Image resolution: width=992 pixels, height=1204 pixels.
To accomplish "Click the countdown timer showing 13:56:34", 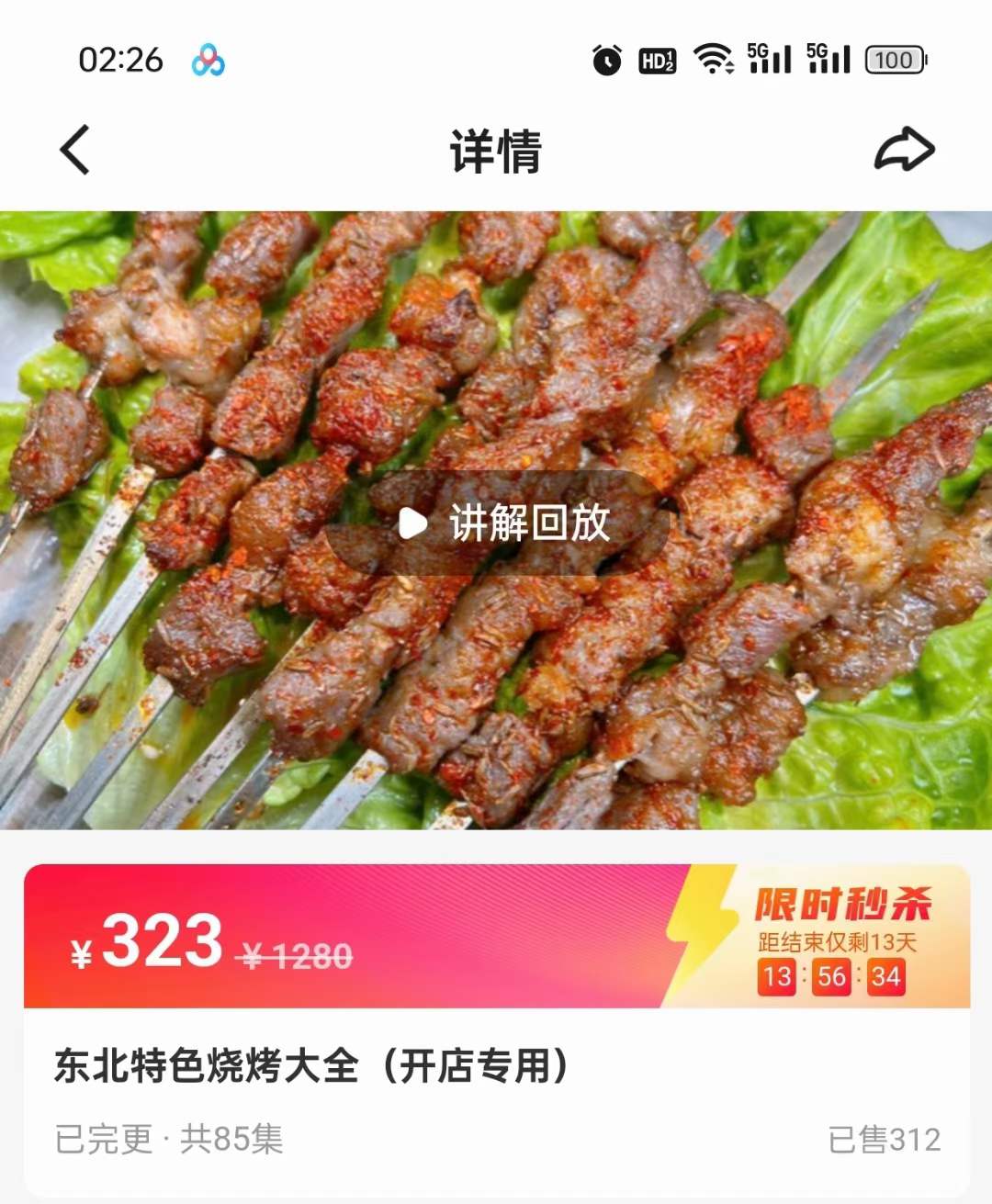I will click(831, 978).
